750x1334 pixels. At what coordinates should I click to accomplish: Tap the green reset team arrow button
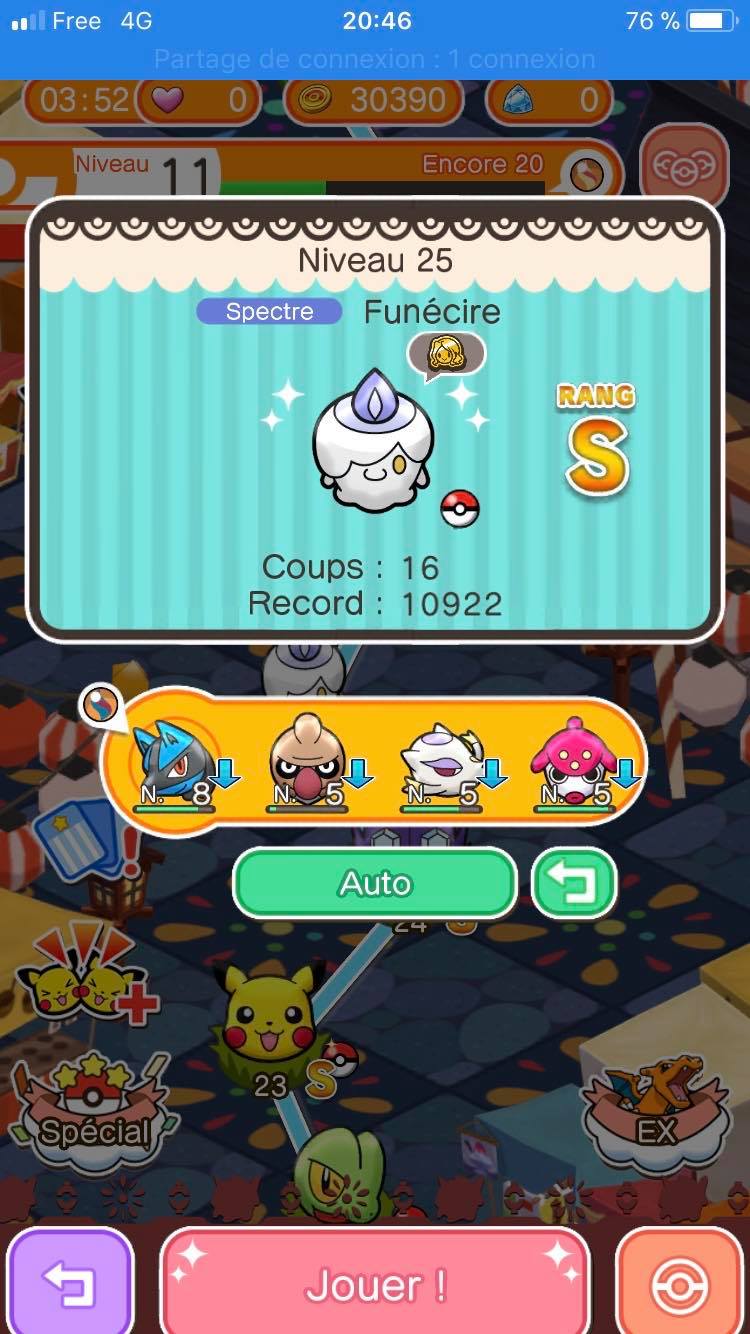pos(573,883)
